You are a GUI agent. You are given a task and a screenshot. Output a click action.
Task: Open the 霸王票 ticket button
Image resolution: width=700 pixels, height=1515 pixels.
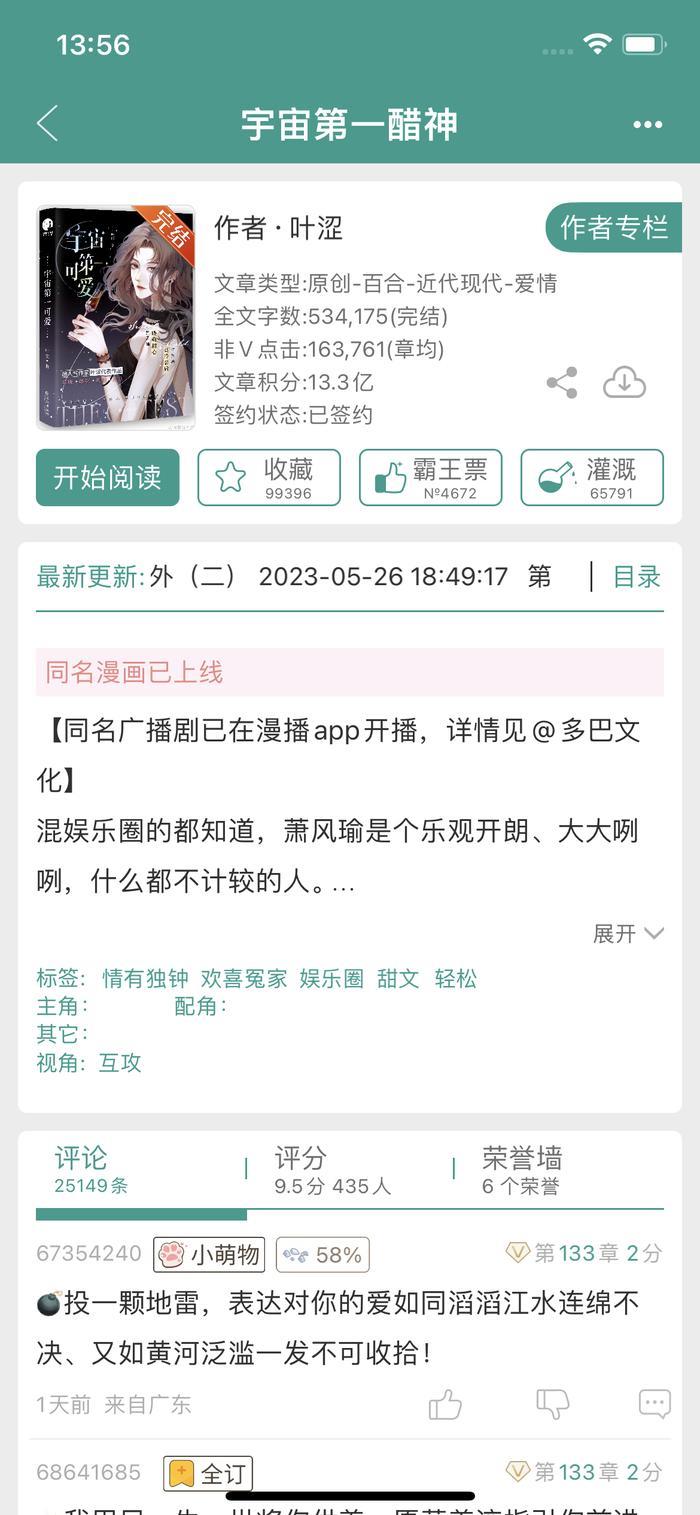pos(431,478)
